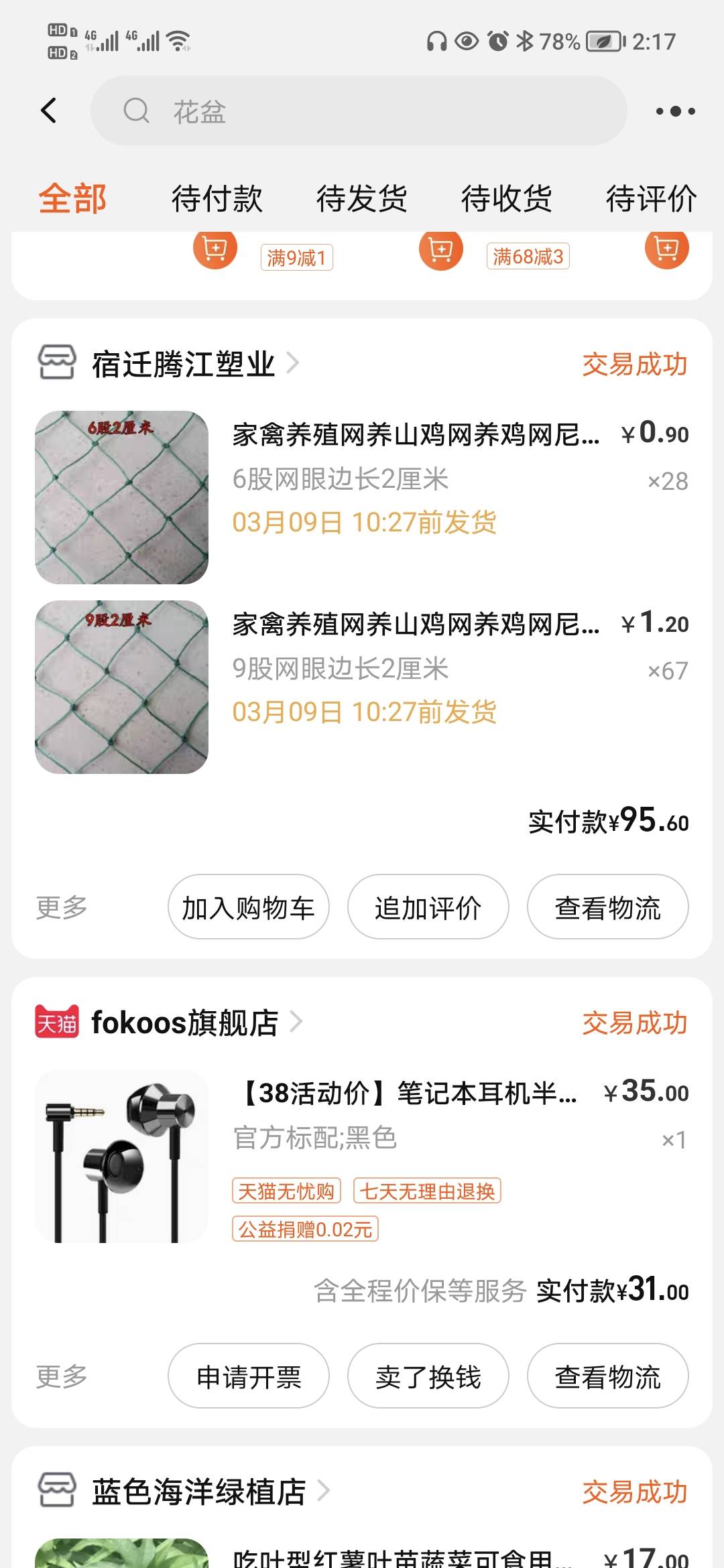Tap 追加评价 on the net order
724x1568 pixels.
point(428,907)
